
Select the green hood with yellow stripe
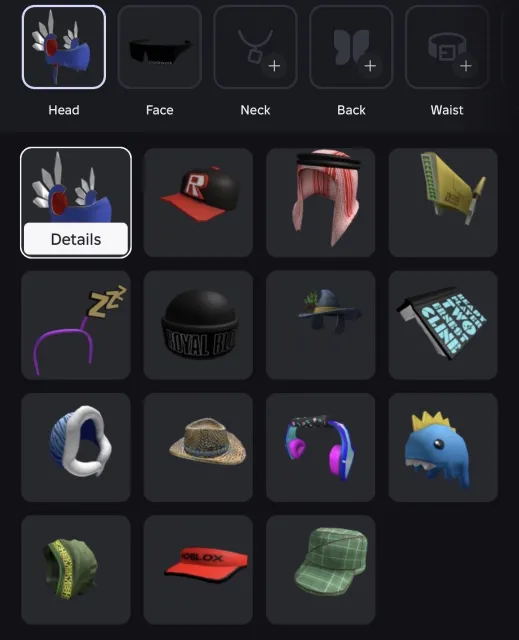tap(76, 570)
